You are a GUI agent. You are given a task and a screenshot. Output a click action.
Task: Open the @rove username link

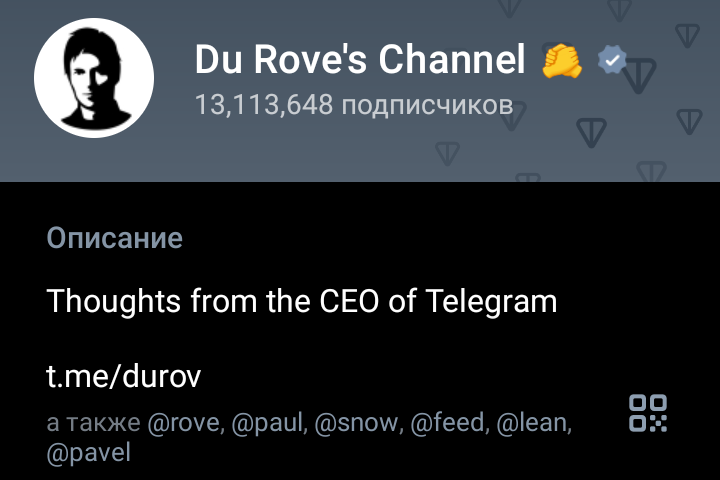tap(184, 424)
